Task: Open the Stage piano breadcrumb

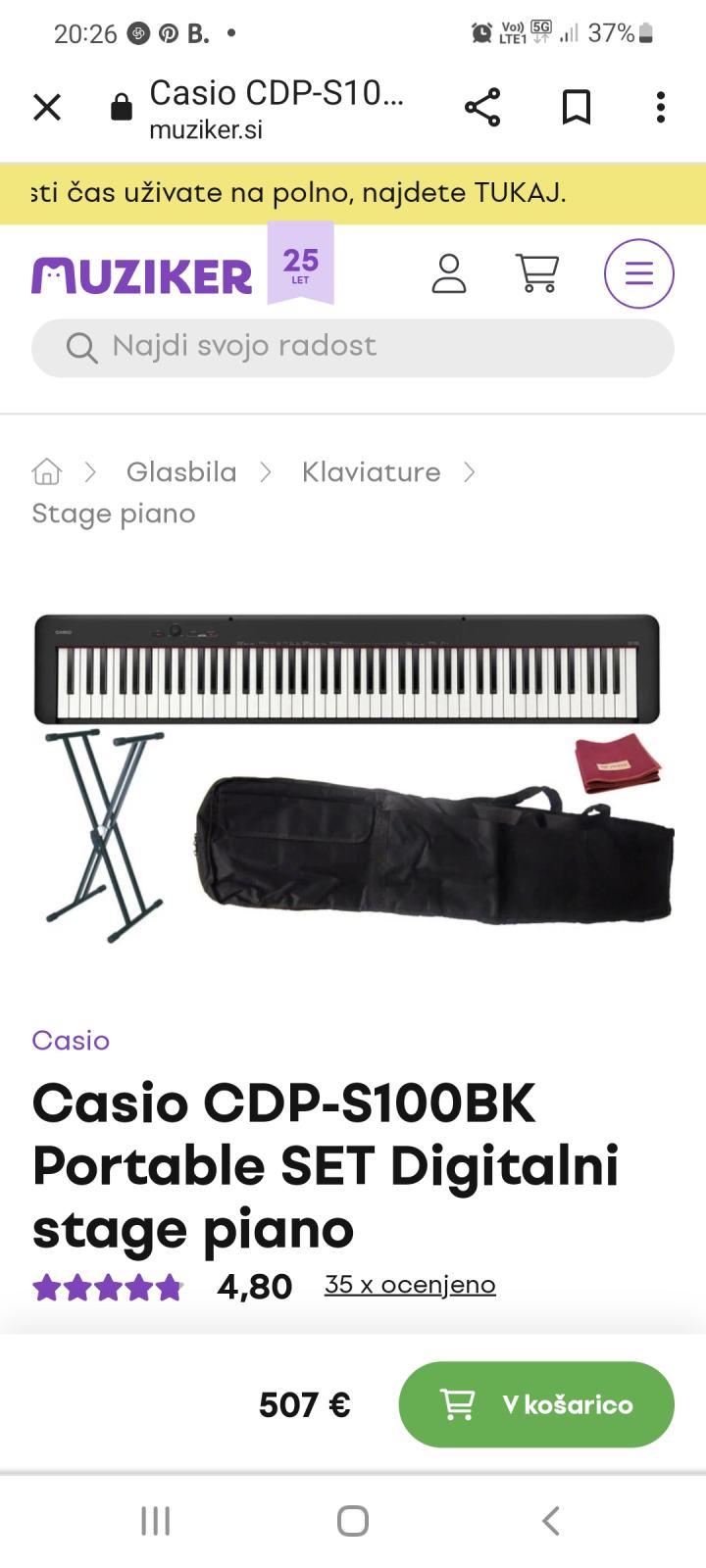Action: tap(114, 514)
